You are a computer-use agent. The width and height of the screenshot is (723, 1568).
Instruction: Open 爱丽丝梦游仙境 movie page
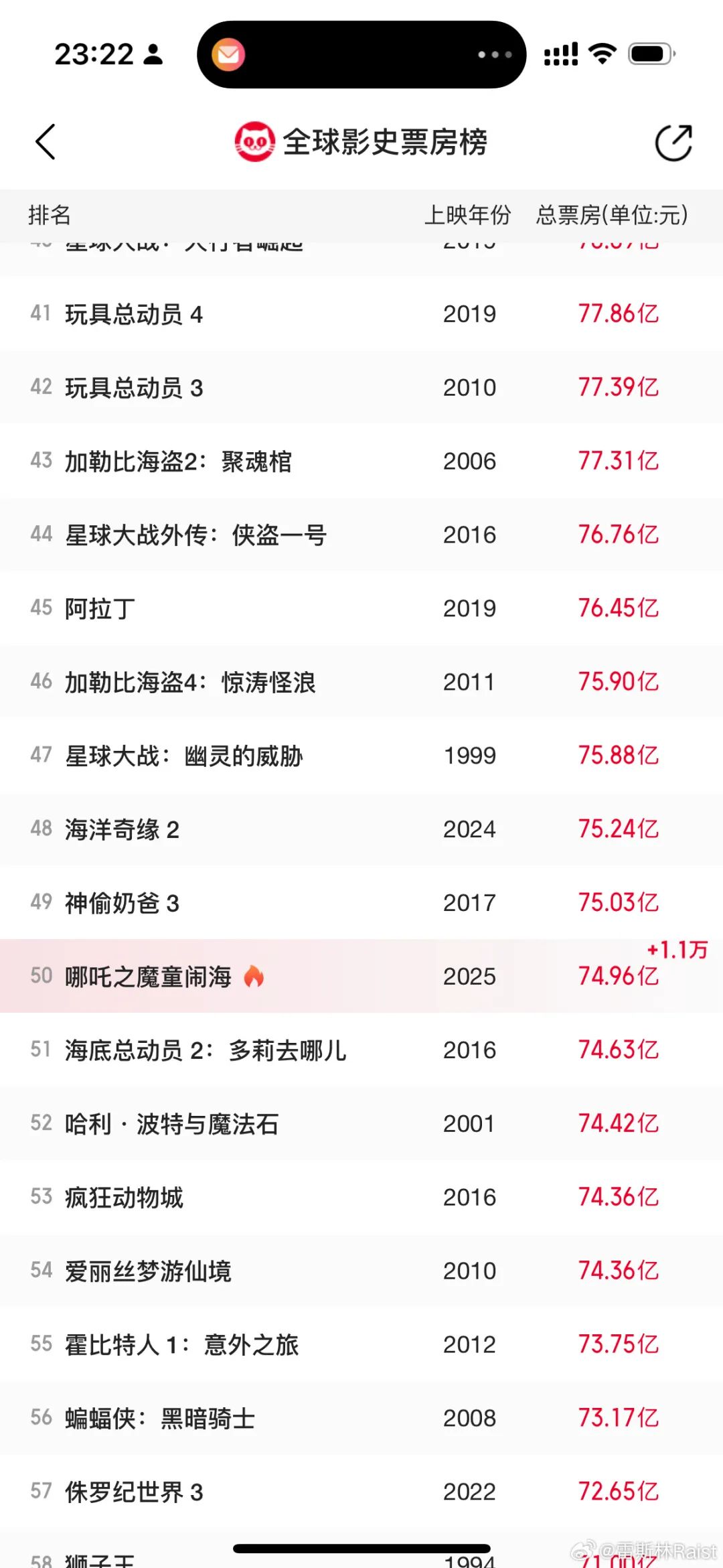point(148,1271)
